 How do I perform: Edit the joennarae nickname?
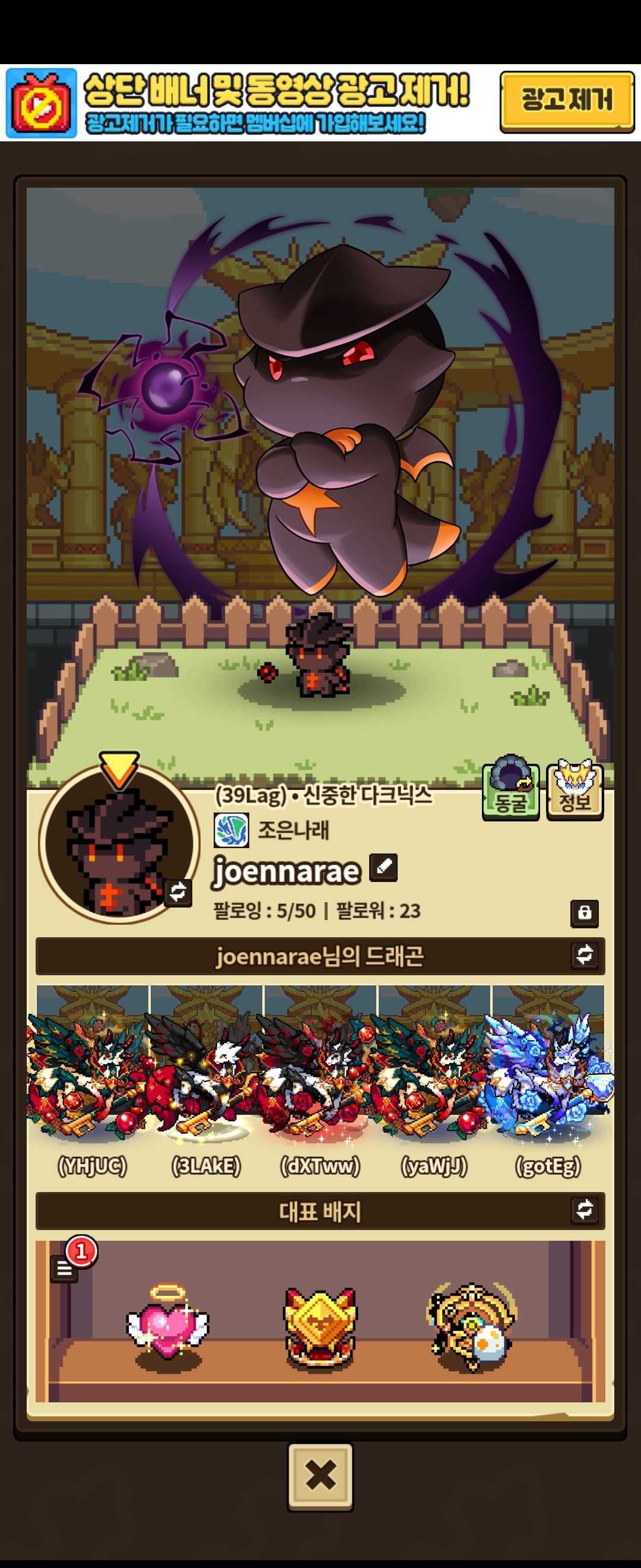(384, 867)
